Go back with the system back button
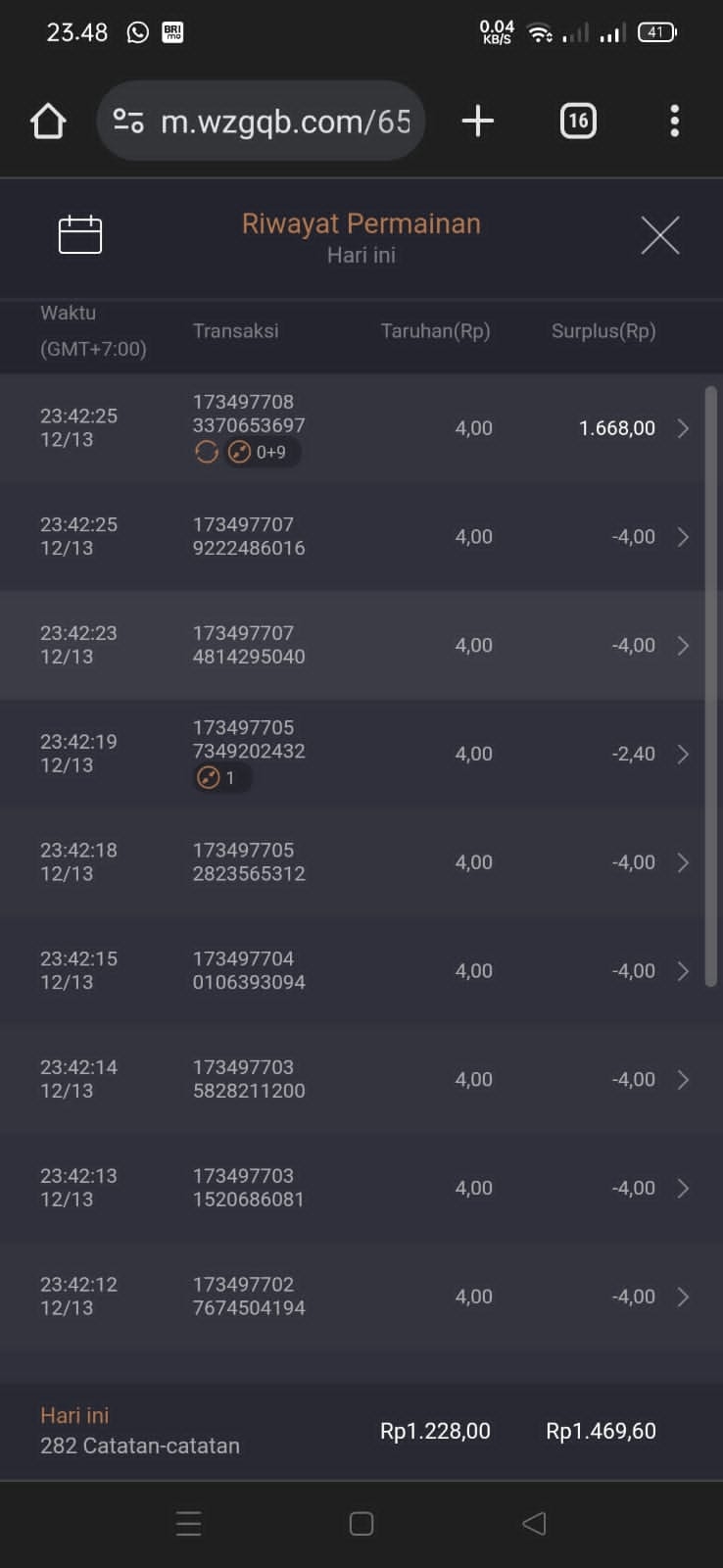723x1568 pixels. 534,1523
